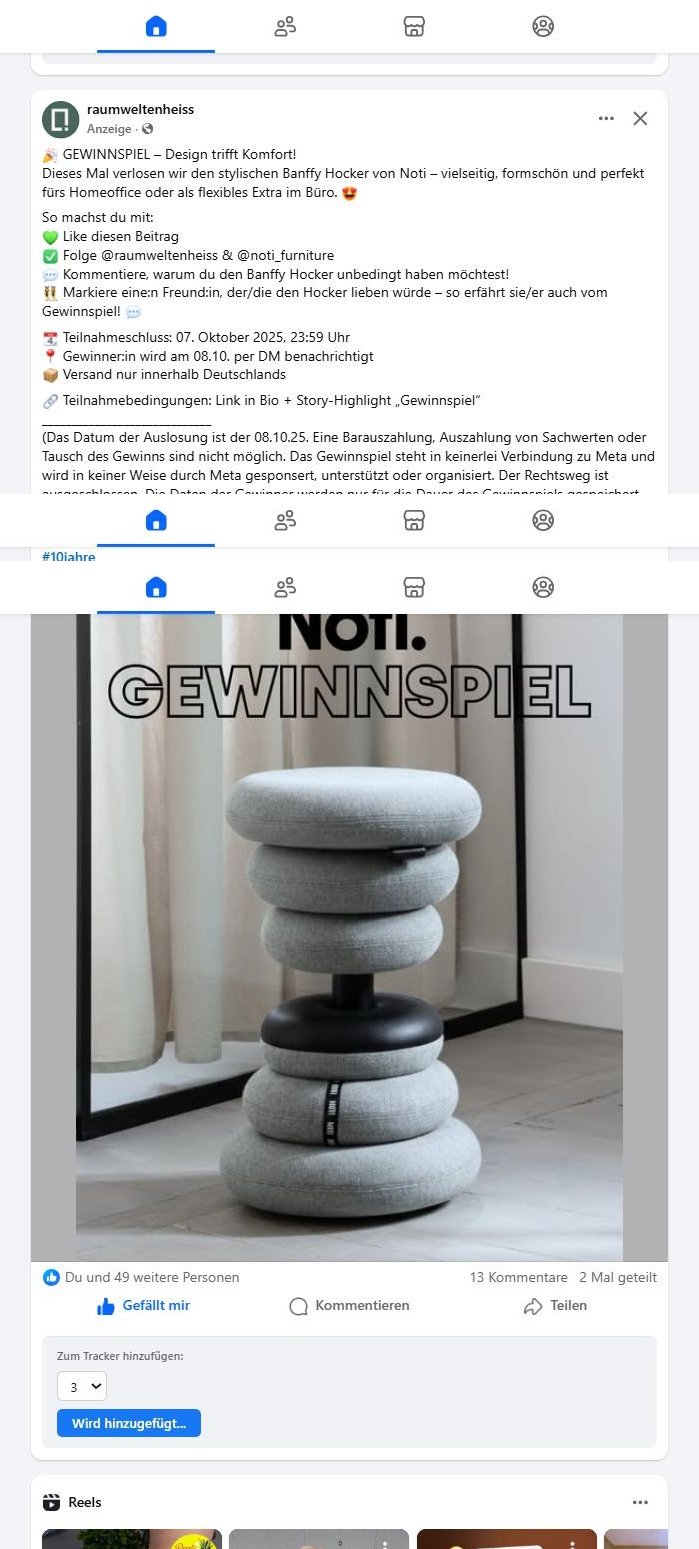
Task: Hide the raumweltenheiss ad with X
Action: 640,119
